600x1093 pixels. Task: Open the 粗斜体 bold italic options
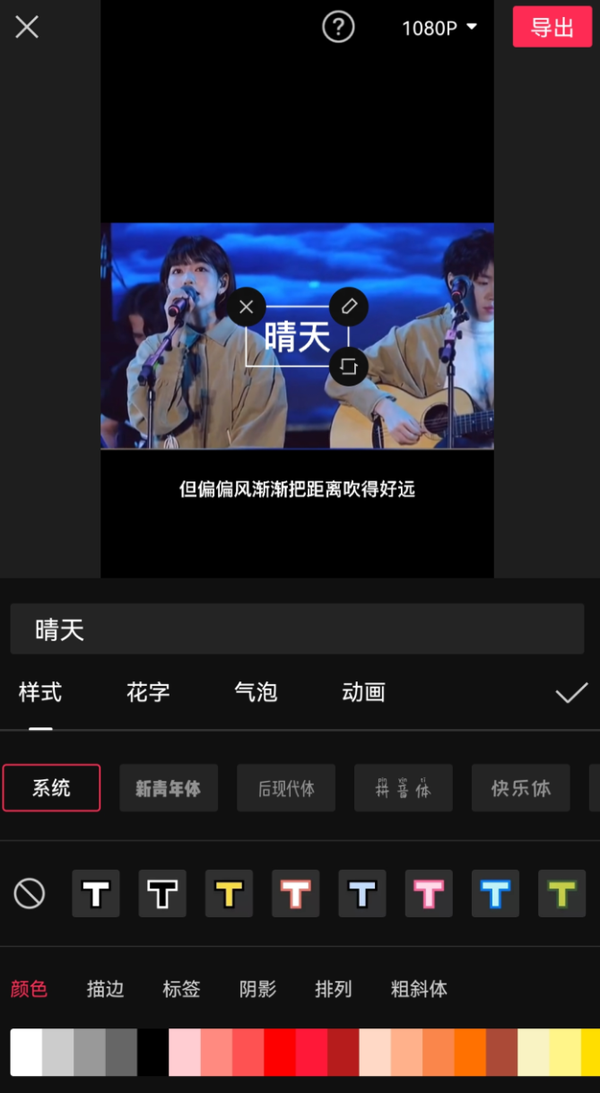(419, 989)
